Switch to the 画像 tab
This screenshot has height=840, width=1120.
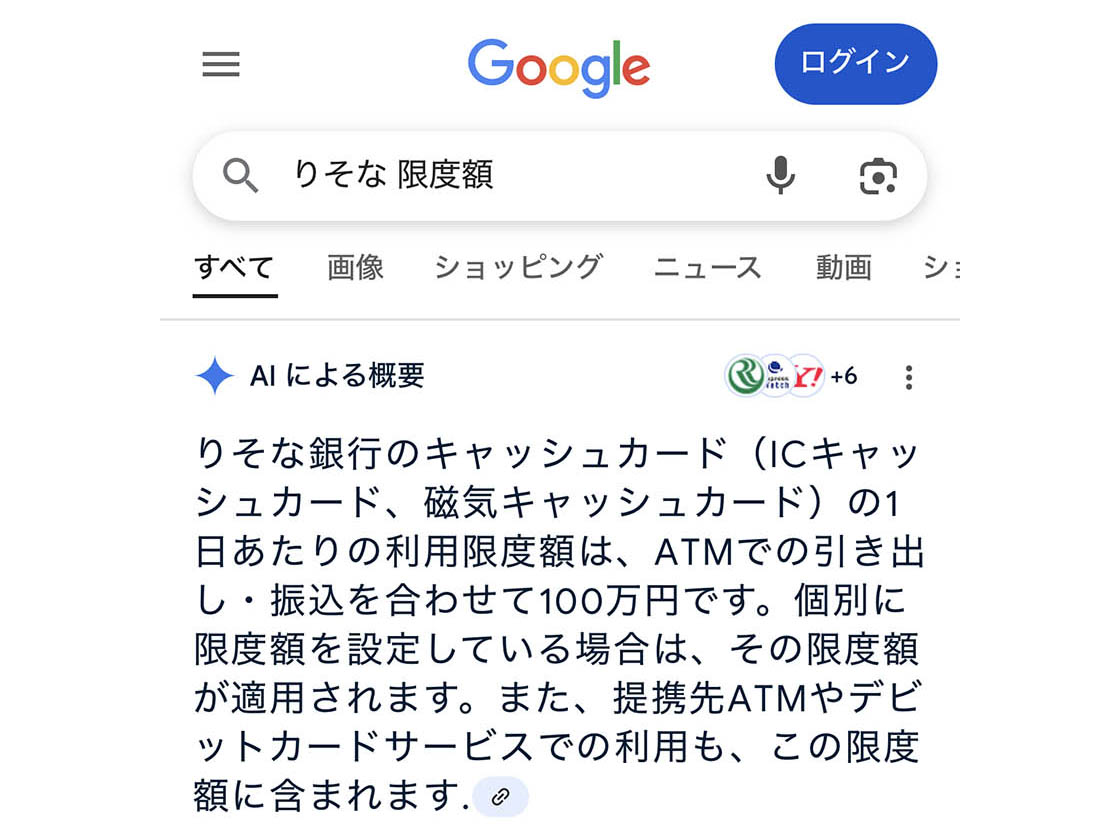[x=355, y=267]
